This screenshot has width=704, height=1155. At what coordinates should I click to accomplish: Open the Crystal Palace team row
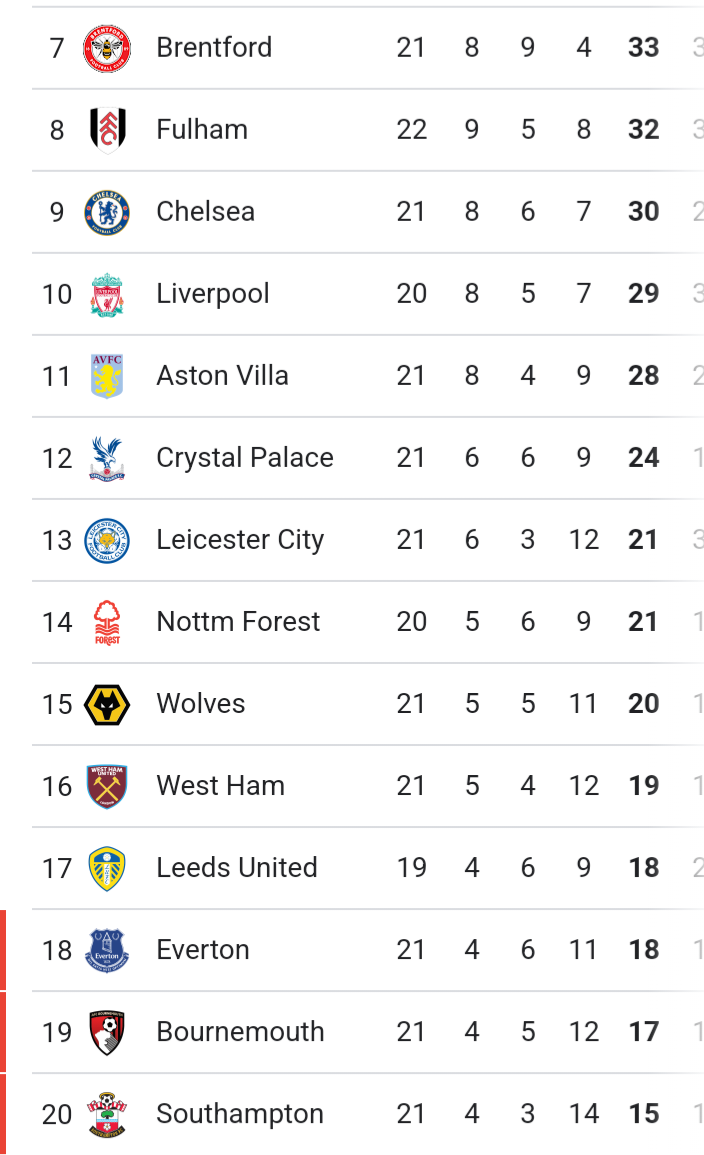coord(367,457)
